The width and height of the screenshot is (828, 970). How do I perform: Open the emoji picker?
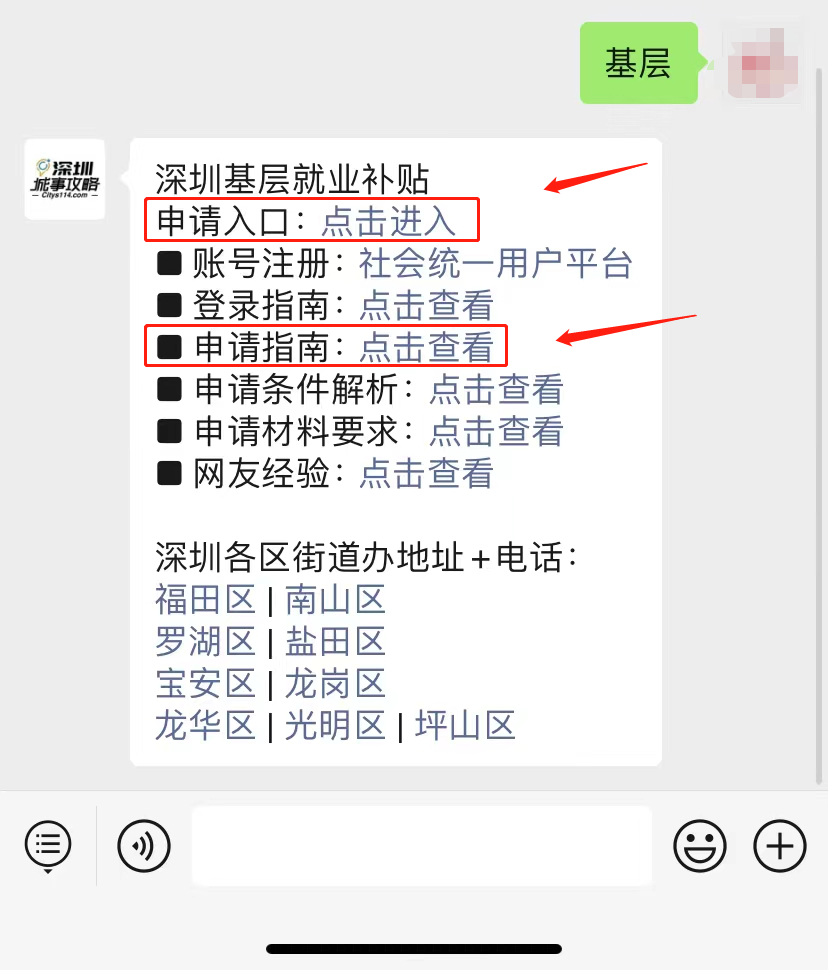(701, 845)
